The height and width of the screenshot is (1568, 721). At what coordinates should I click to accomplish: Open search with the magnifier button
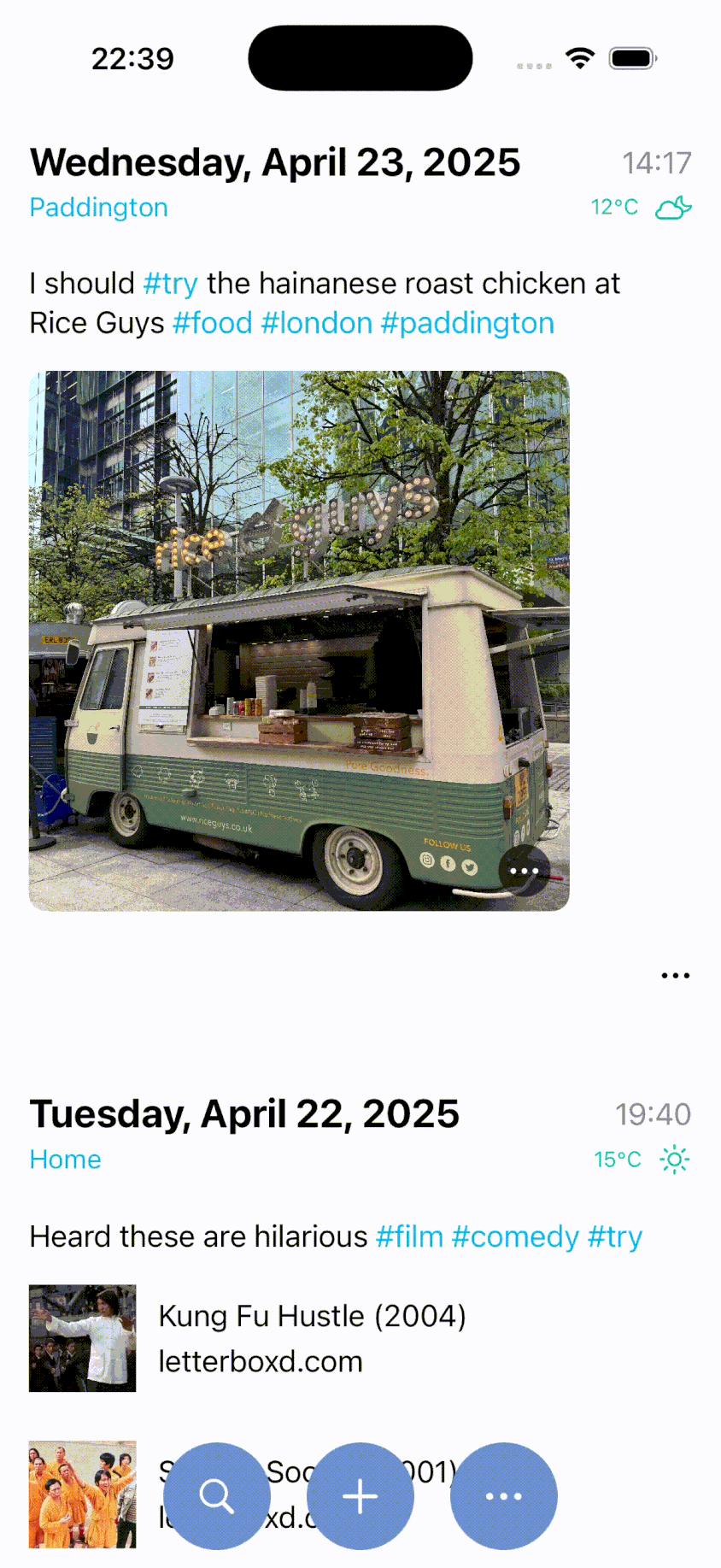[x=217, y=1496]
